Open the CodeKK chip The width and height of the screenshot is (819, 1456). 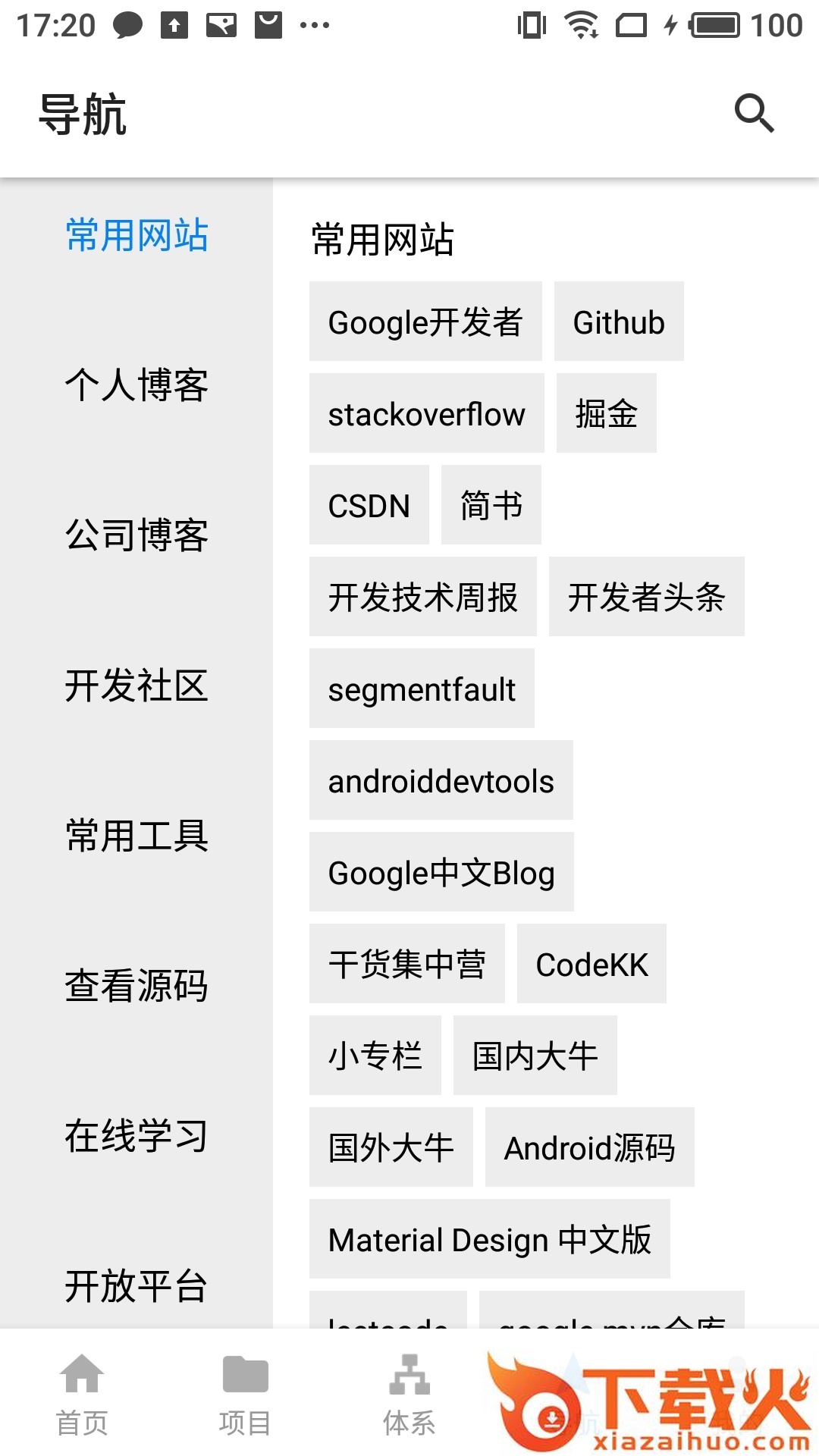[591, 964]
